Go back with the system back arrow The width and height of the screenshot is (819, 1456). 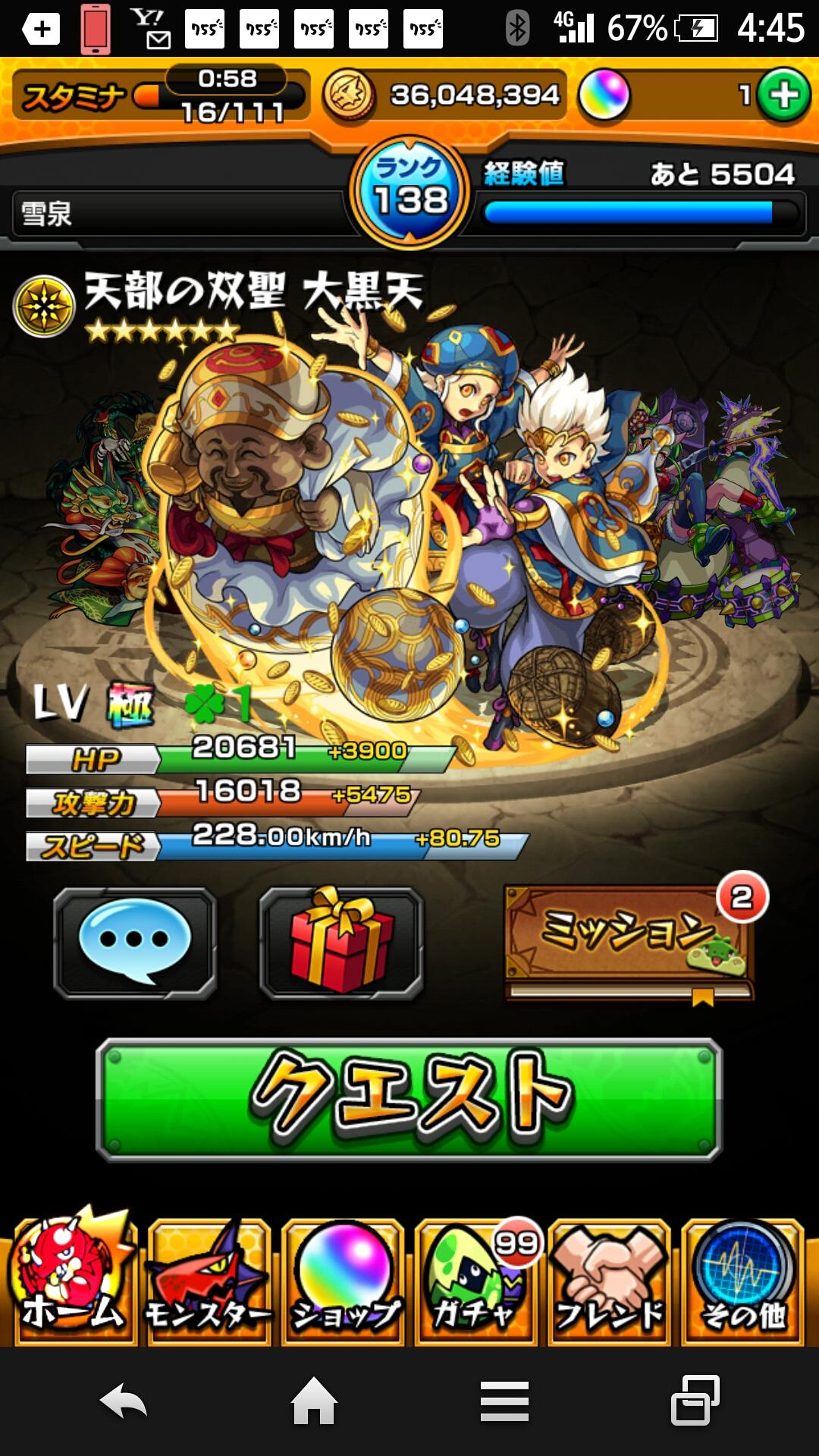[124, 1401]
